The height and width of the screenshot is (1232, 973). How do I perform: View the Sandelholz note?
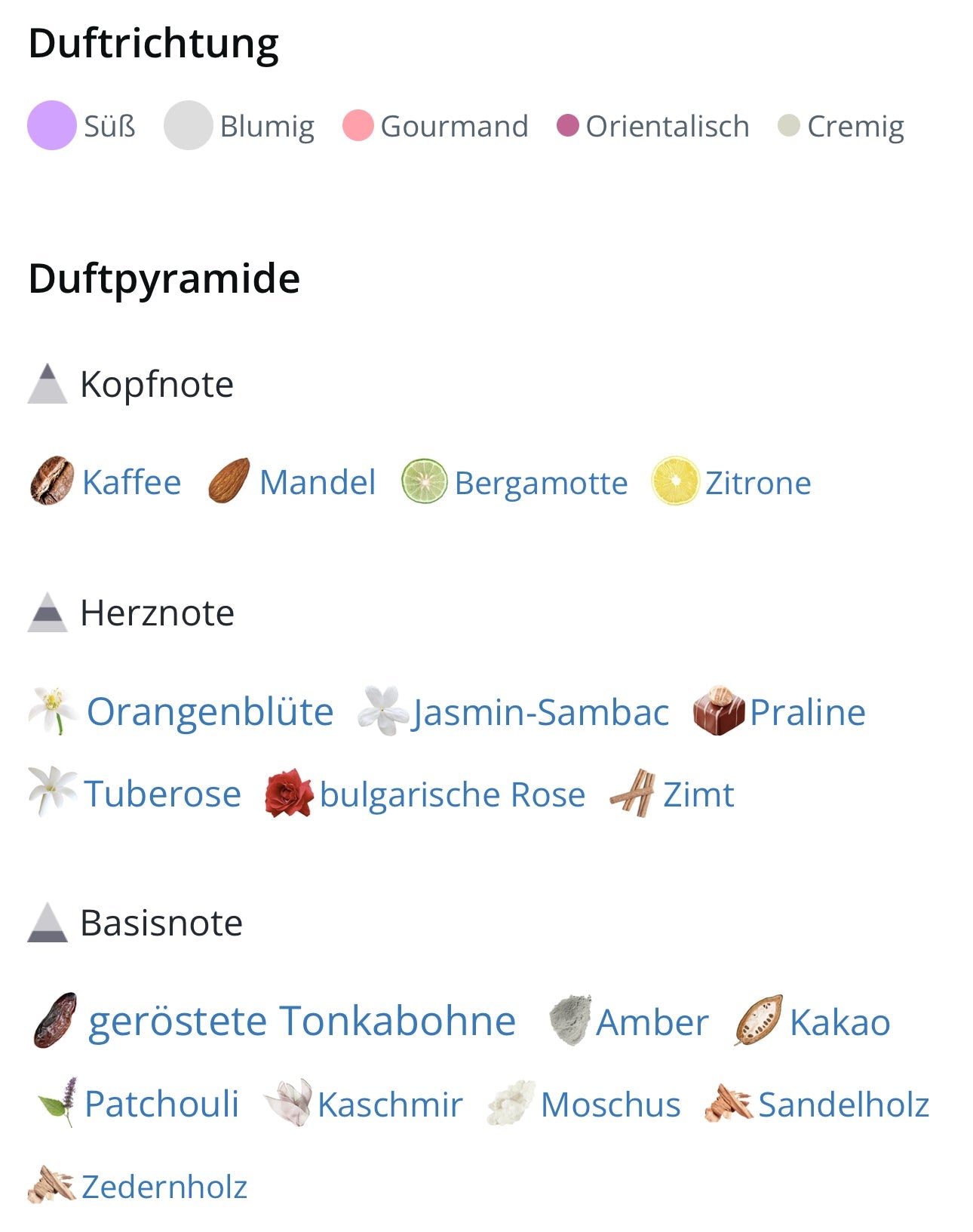pos(843,1104)
